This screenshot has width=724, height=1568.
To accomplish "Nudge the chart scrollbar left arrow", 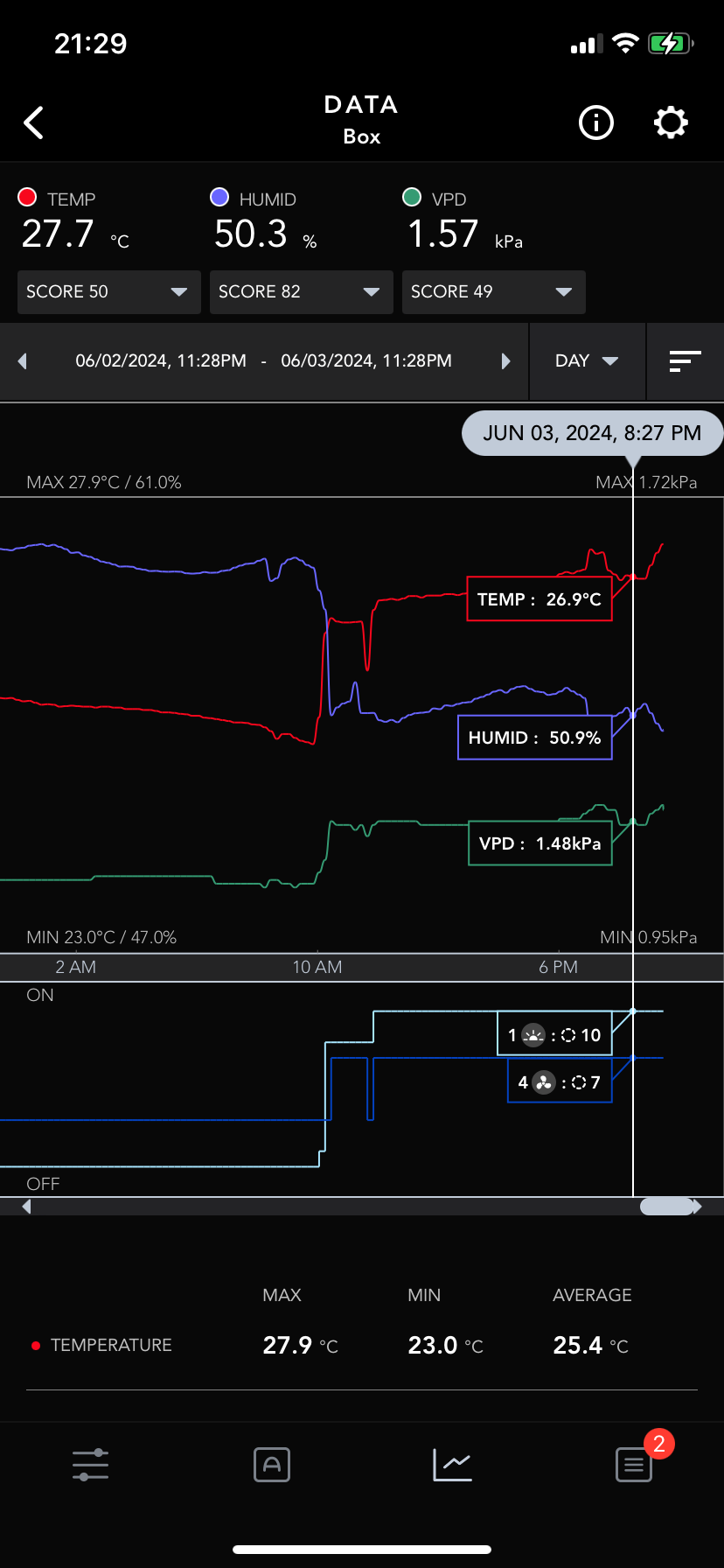I will pyautogui.click(x=26, y=1207).
